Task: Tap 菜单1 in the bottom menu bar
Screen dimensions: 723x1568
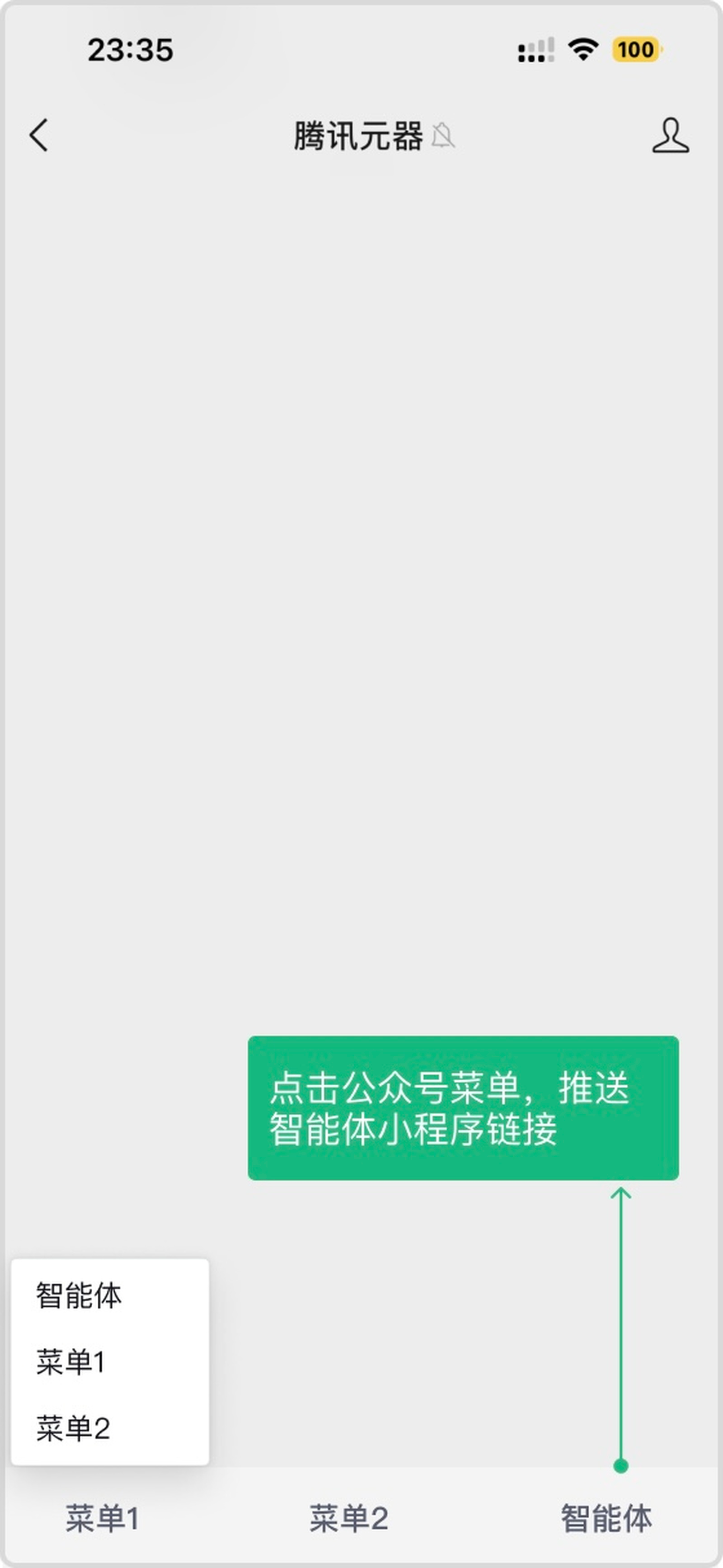Action: pos(102,1518)
